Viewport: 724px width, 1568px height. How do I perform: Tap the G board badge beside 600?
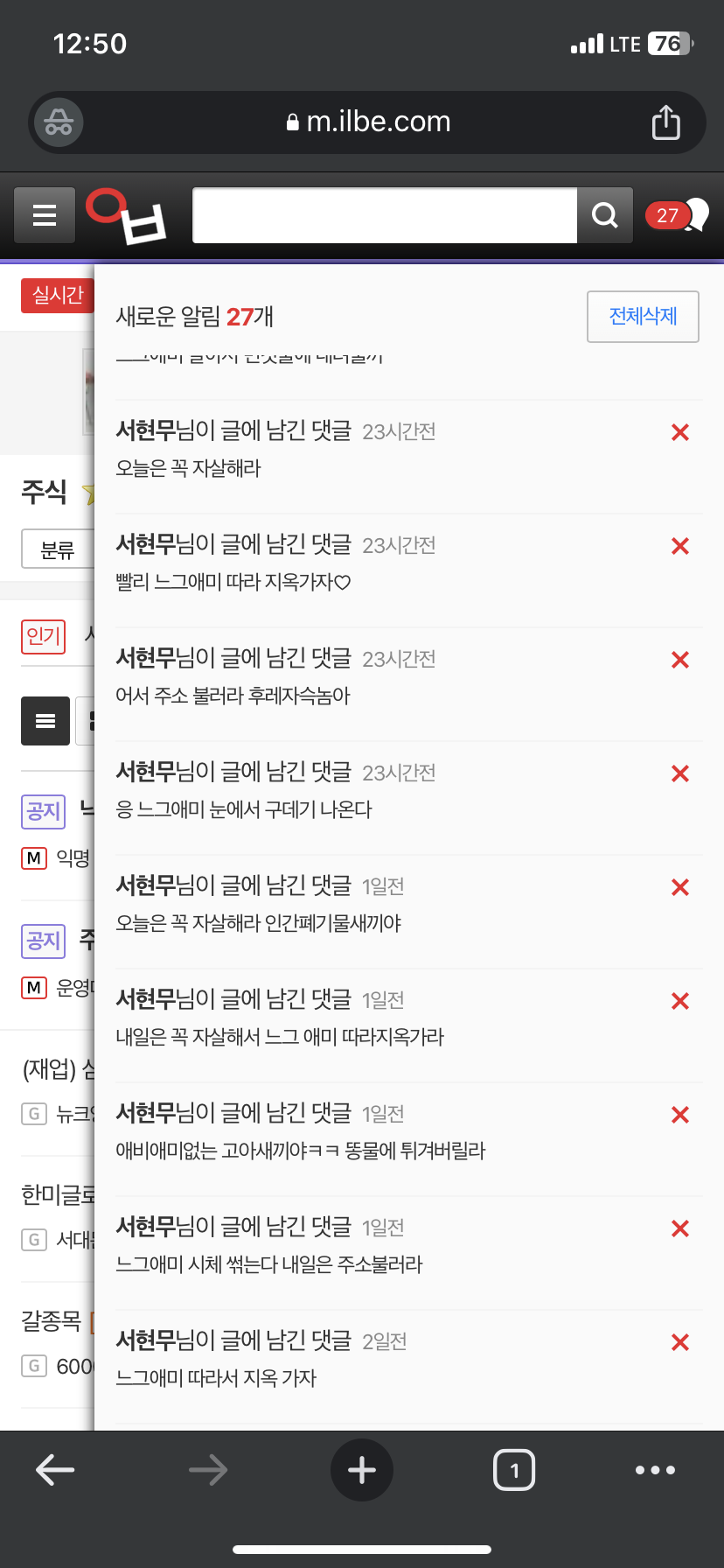click(x=34, y=1366)
